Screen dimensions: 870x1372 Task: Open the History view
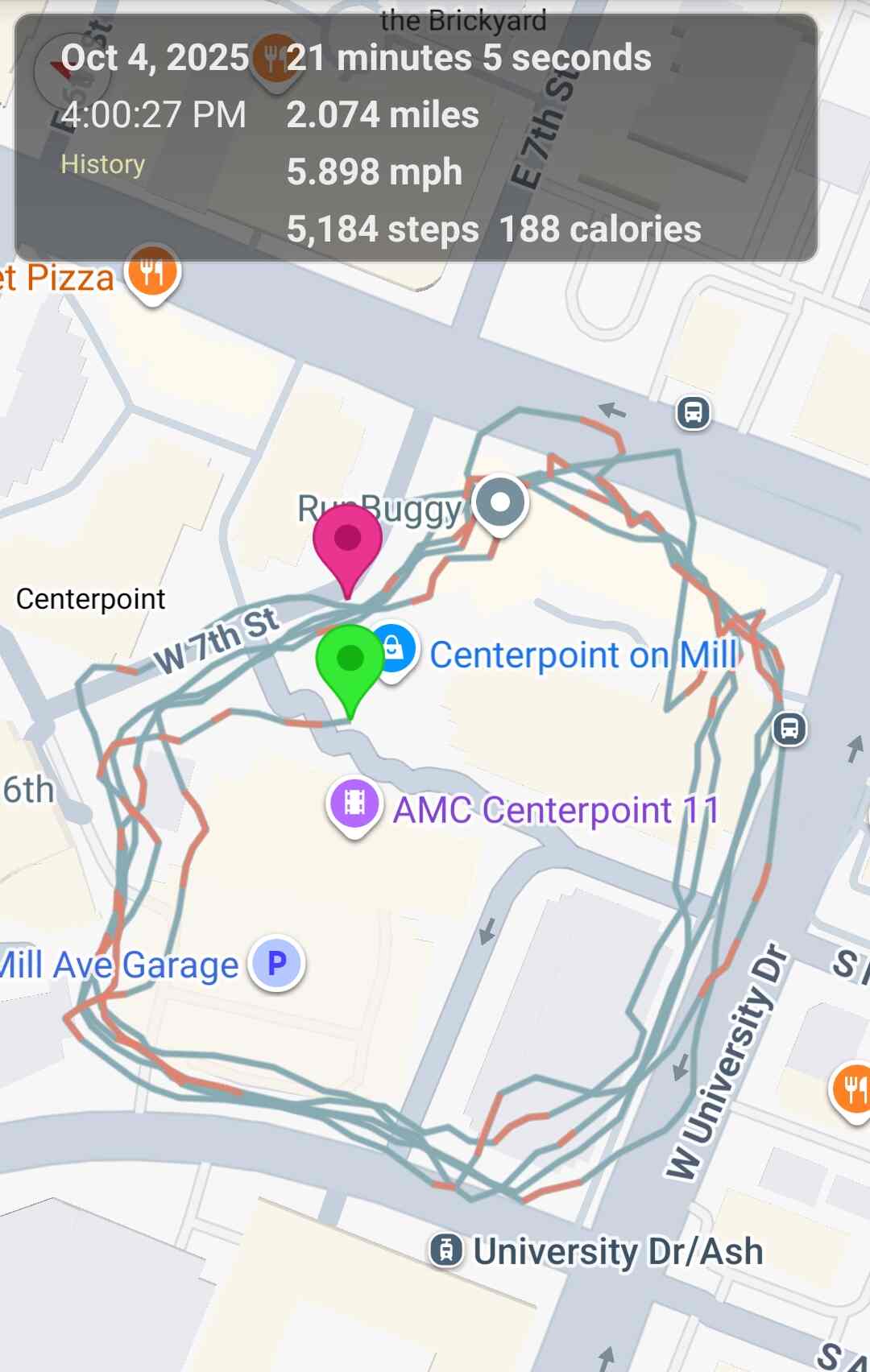pos(103,164)
